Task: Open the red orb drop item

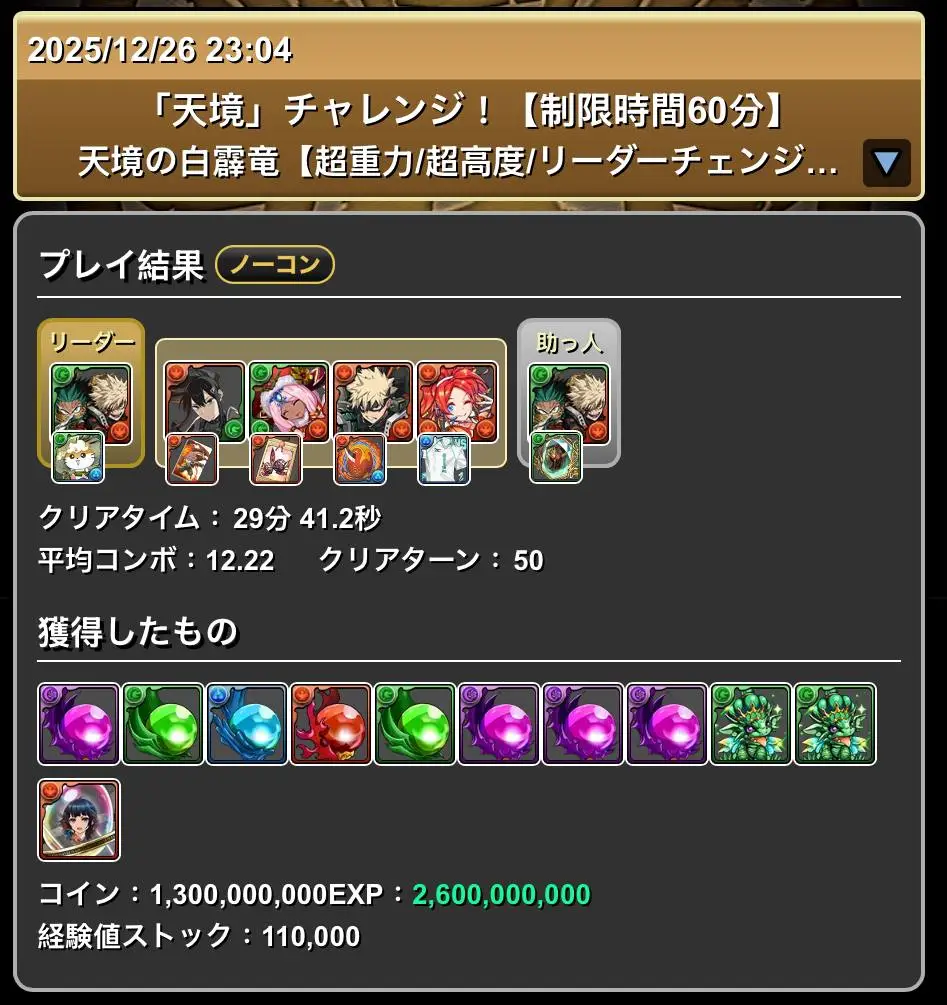Action: click(331, 723)
